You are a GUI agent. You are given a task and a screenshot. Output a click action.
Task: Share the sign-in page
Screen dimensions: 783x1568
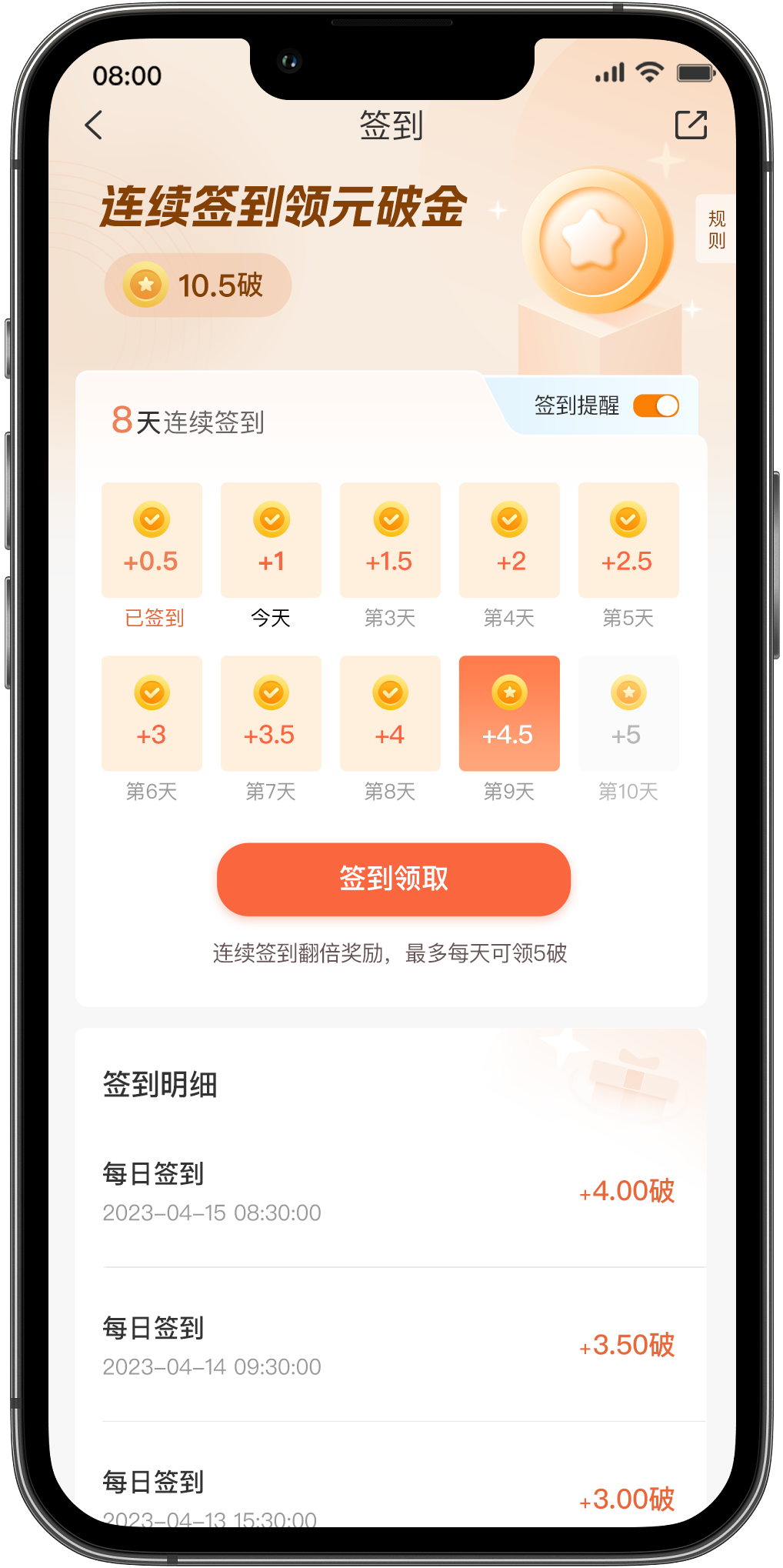pyautogui.click(x=690, y=125)
